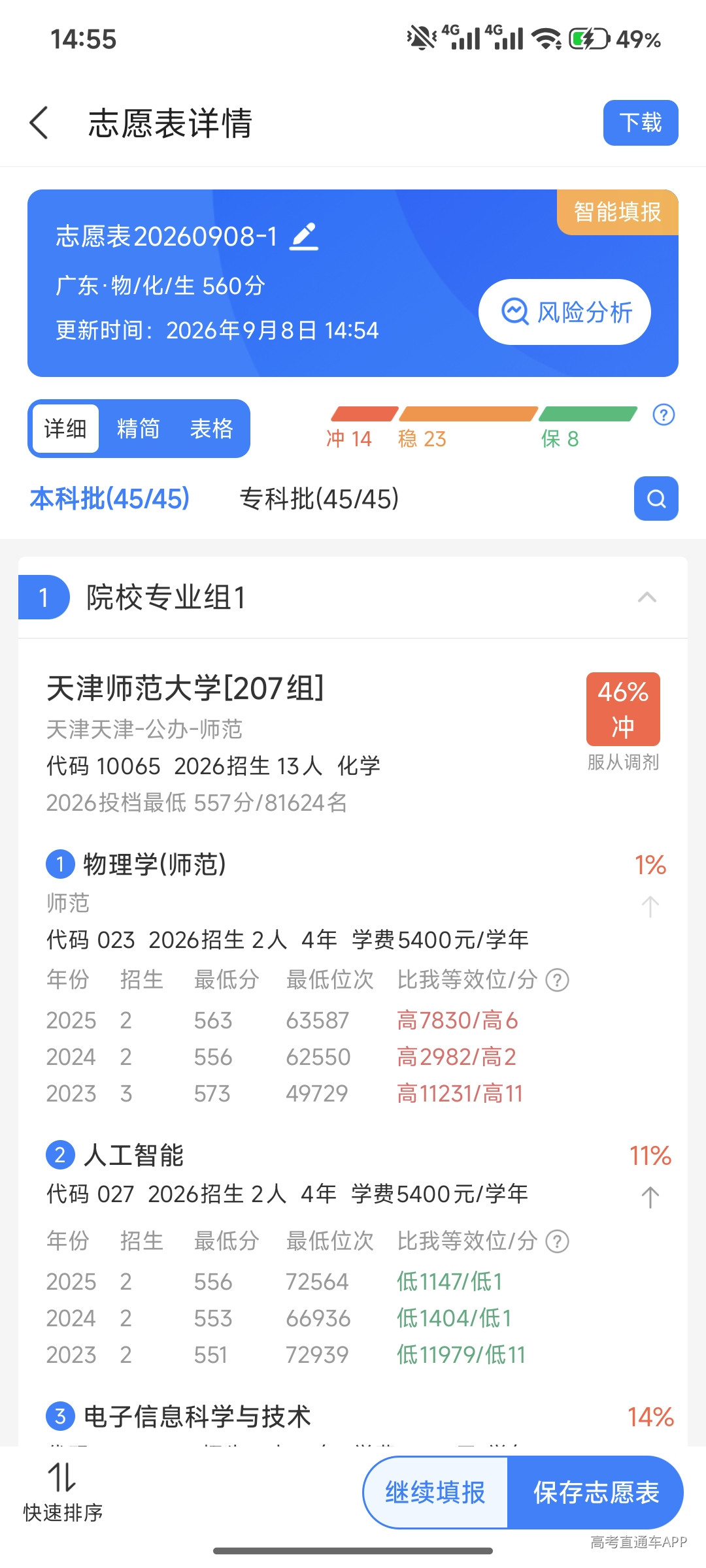Switch to the 表格 view
The width and height of the screenshot is (706, 1568).
212,429
